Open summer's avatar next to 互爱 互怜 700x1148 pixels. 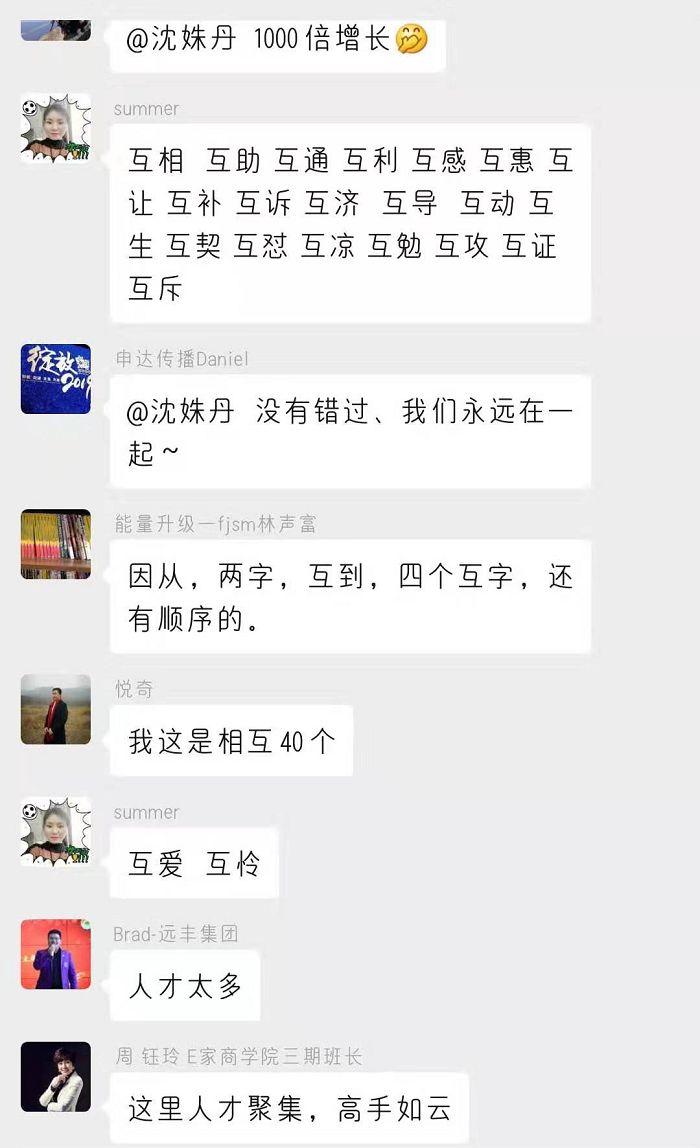point(56,832)
